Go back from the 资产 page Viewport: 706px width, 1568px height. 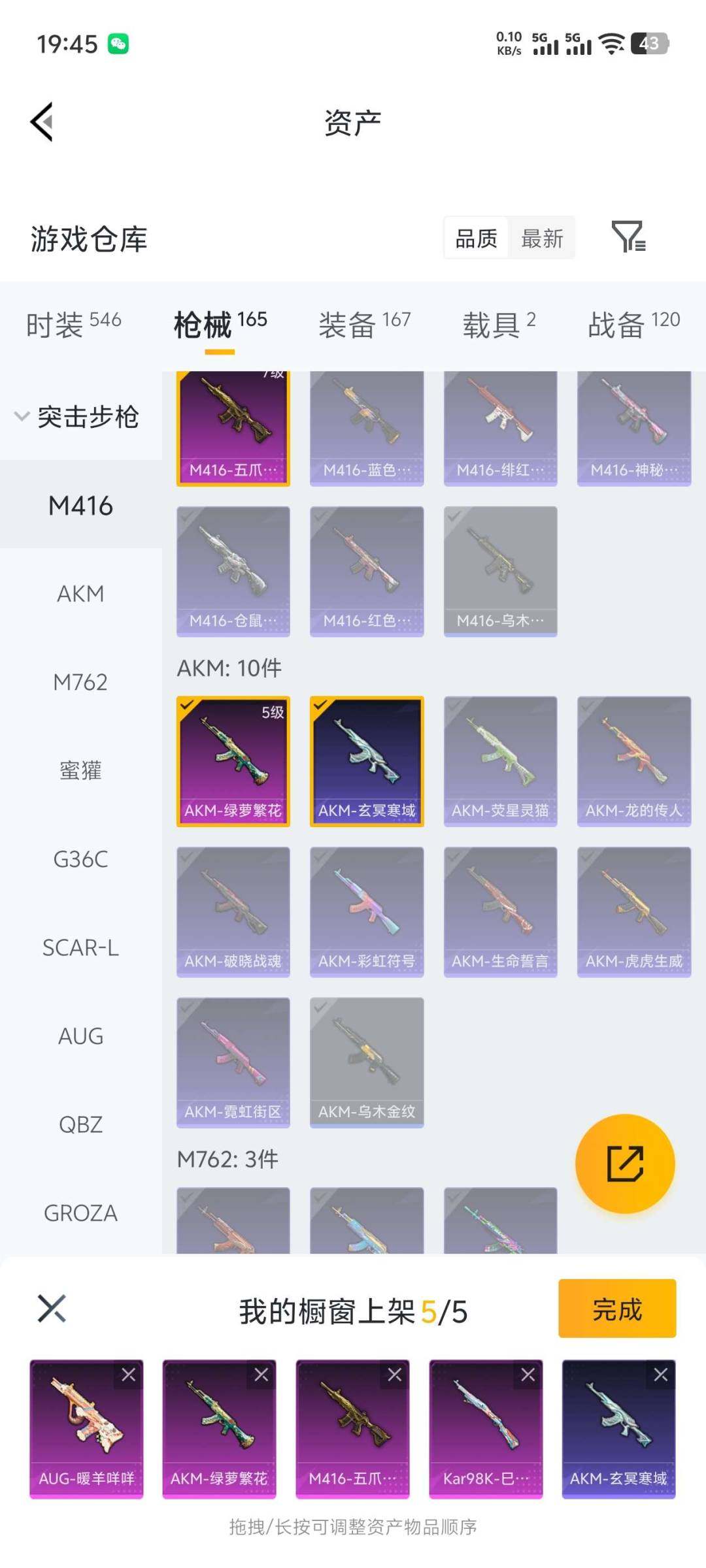[42, 122]
